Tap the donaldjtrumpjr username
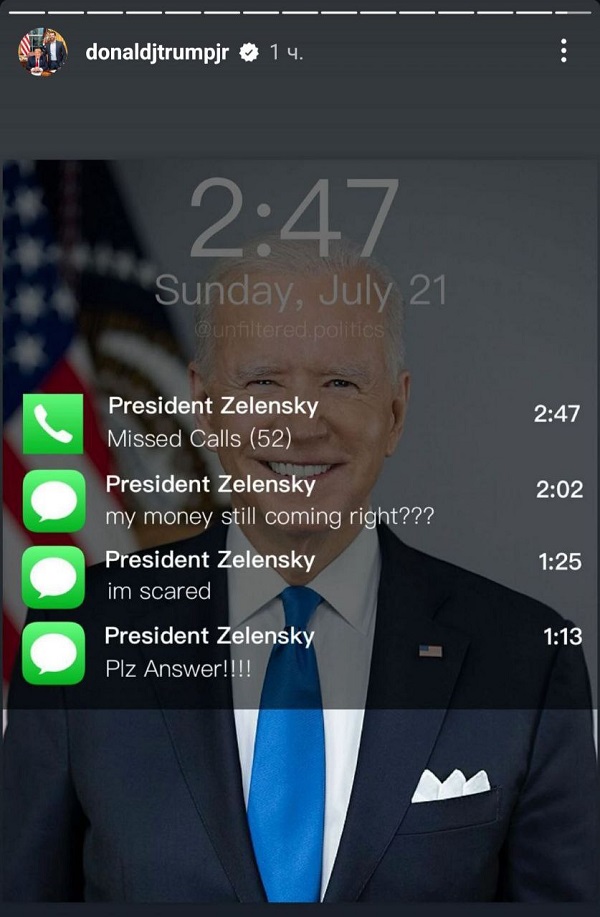The height and width of the screenshot is (917, 600). coord(158,52)
